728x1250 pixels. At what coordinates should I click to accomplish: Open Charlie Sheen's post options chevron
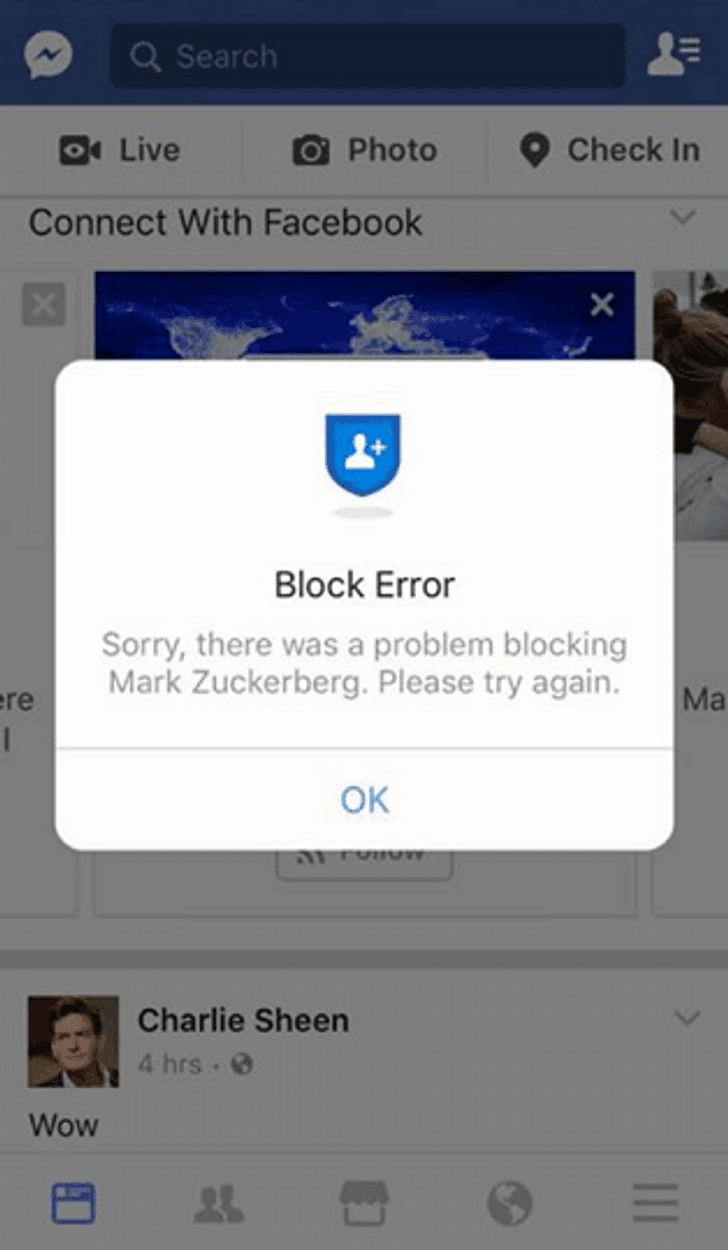coord(687,1018)
